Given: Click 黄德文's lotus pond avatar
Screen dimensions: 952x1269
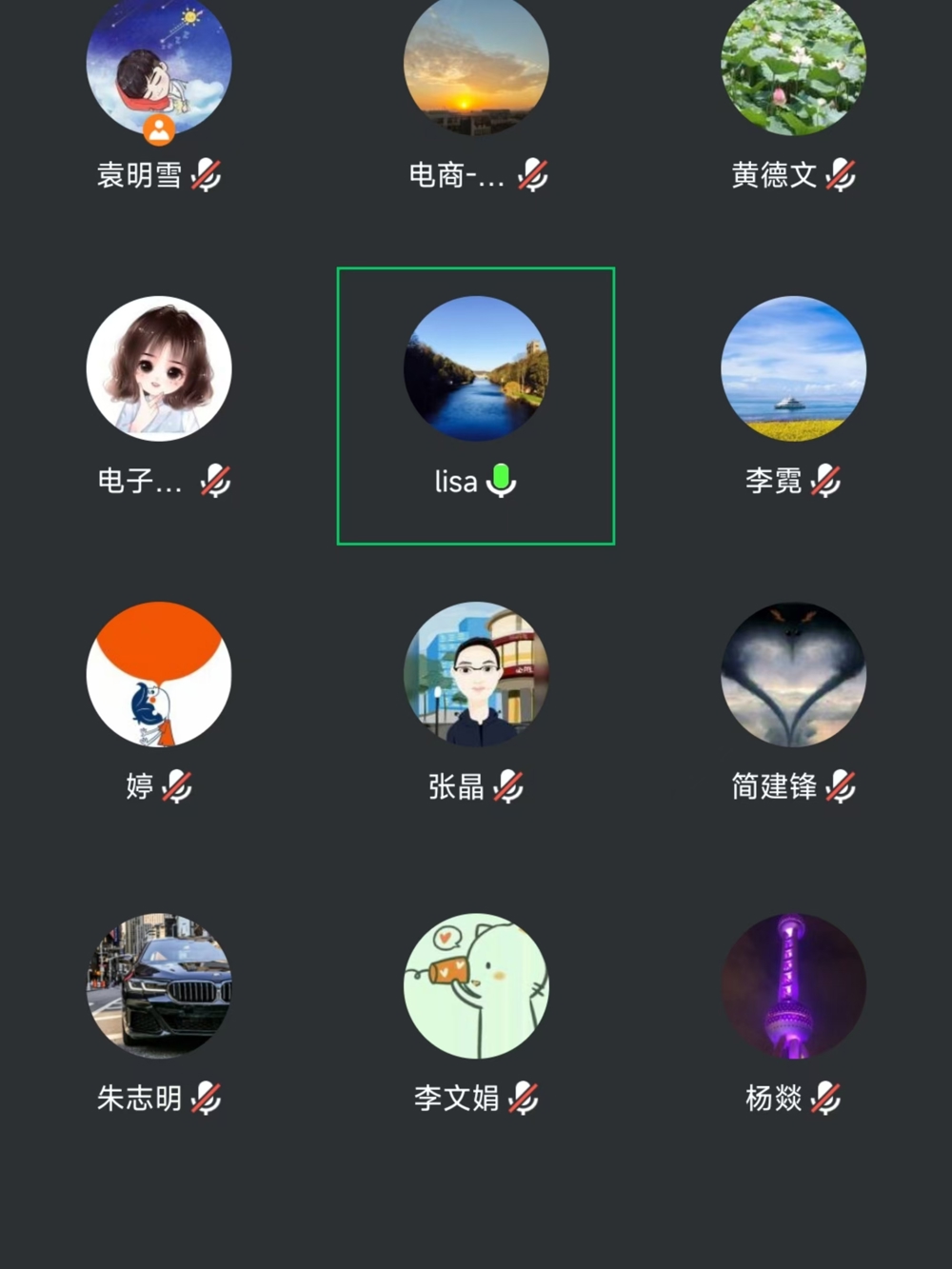Looking at the screenshot, I should point(793,67).
